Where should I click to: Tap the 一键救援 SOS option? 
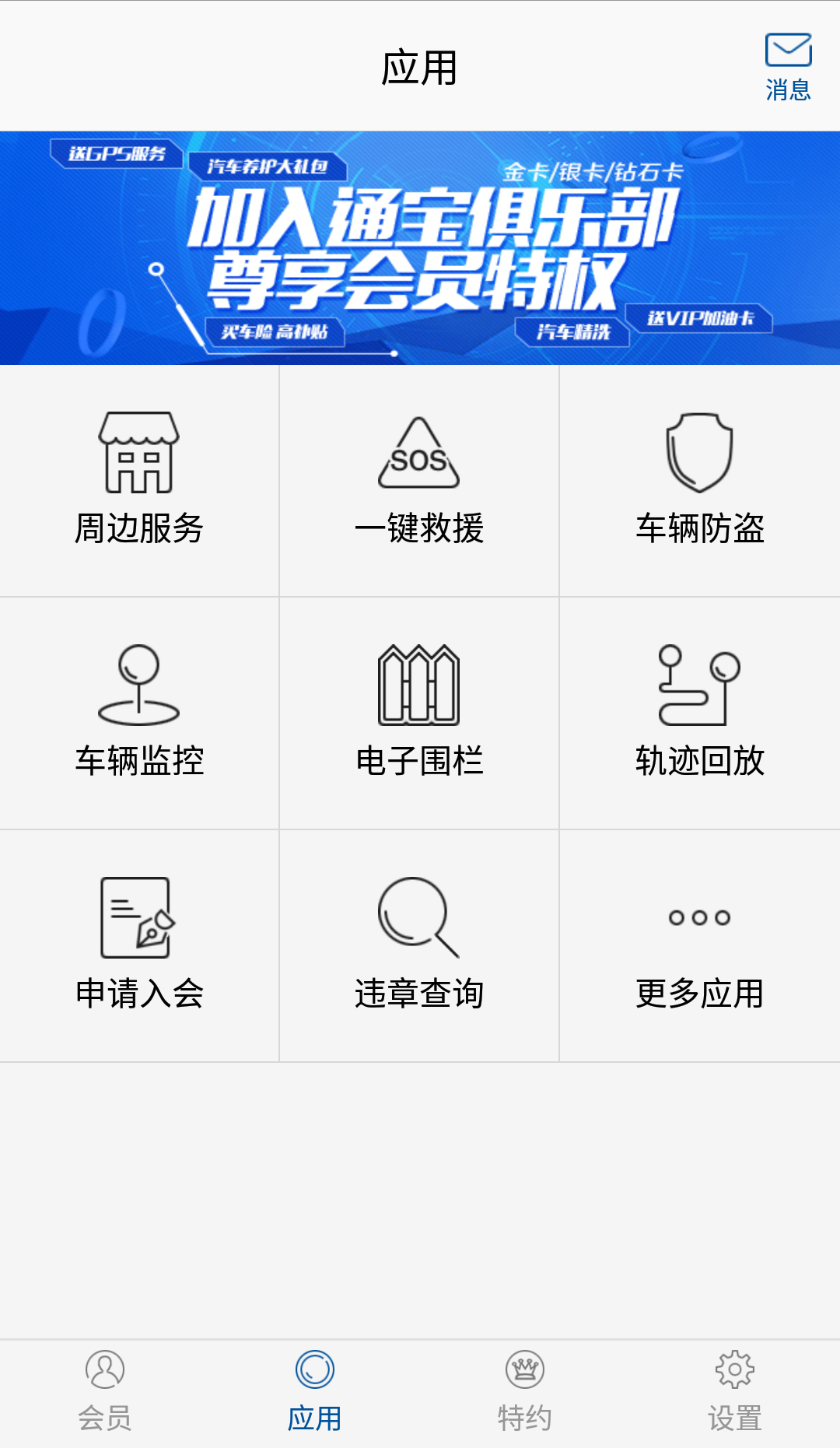(x=419, y=480)
